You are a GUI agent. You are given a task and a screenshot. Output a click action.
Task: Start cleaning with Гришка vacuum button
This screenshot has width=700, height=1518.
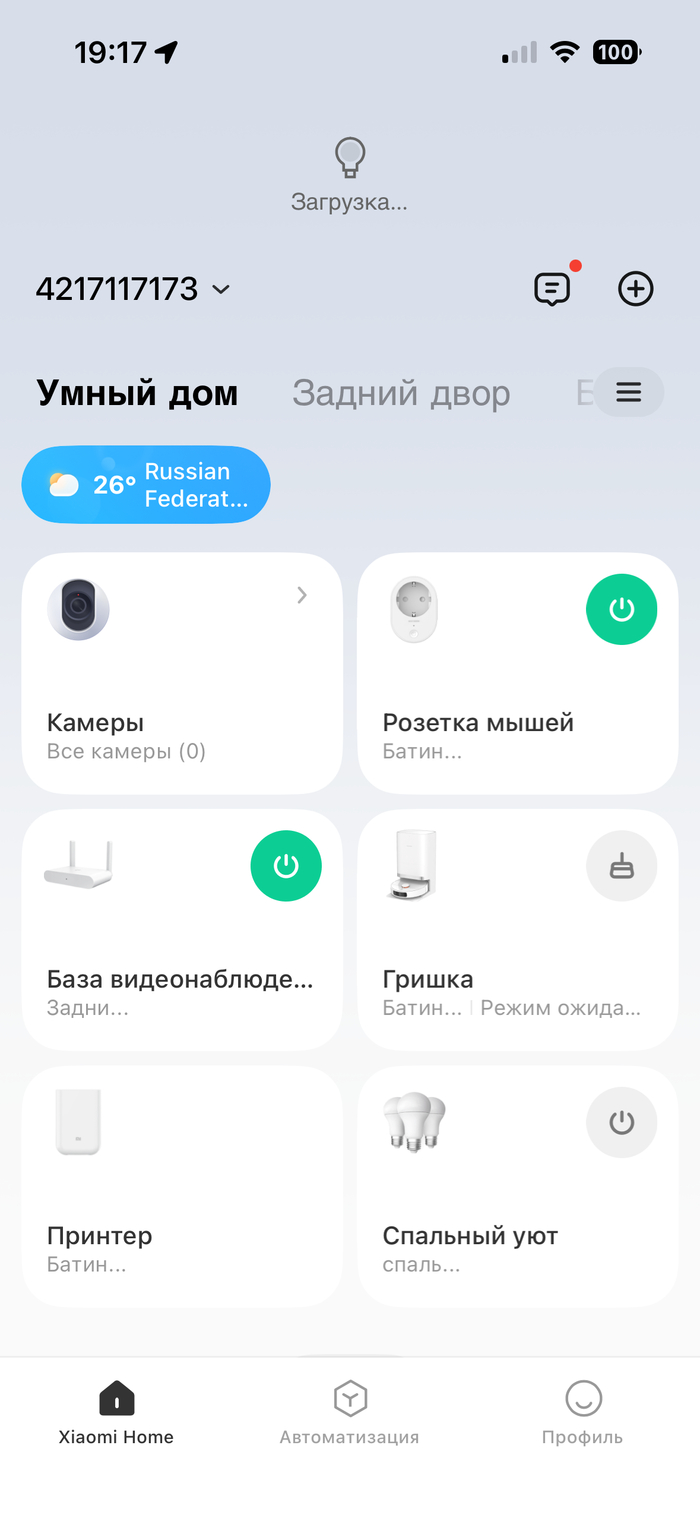coord(621,866)
